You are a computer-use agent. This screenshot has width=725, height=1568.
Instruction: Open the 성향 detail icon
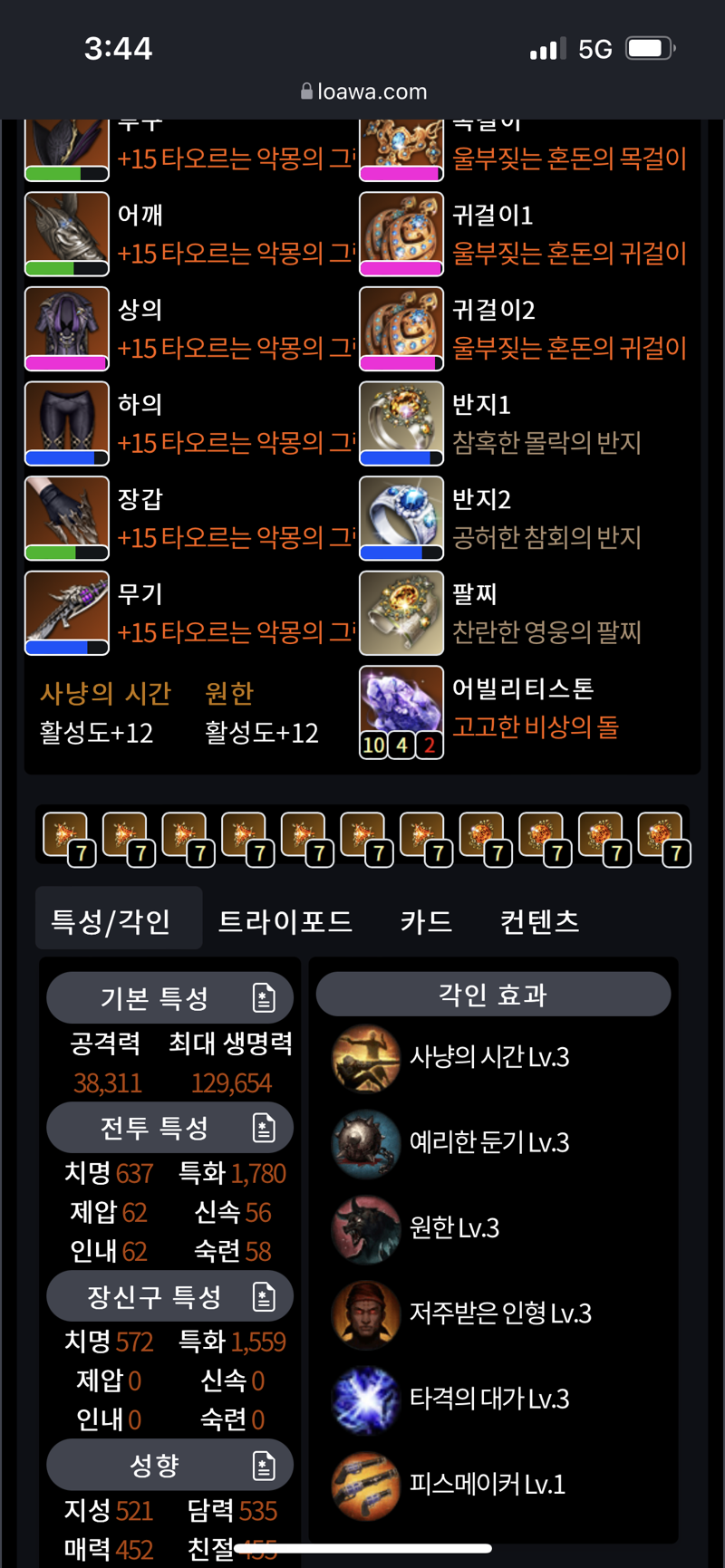point(264,1466)
